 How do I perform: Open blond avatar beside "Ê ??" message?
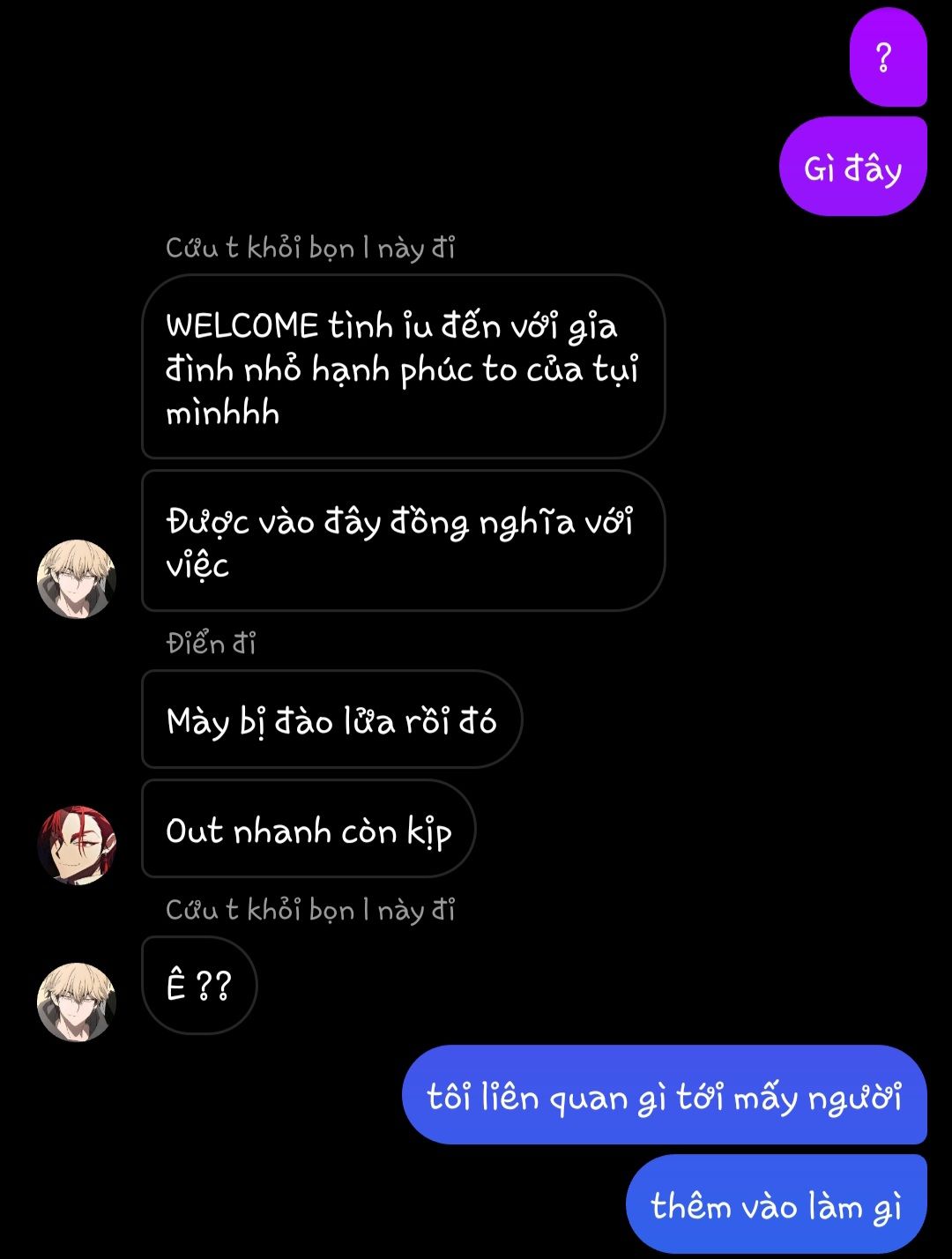pos(77,1002)
